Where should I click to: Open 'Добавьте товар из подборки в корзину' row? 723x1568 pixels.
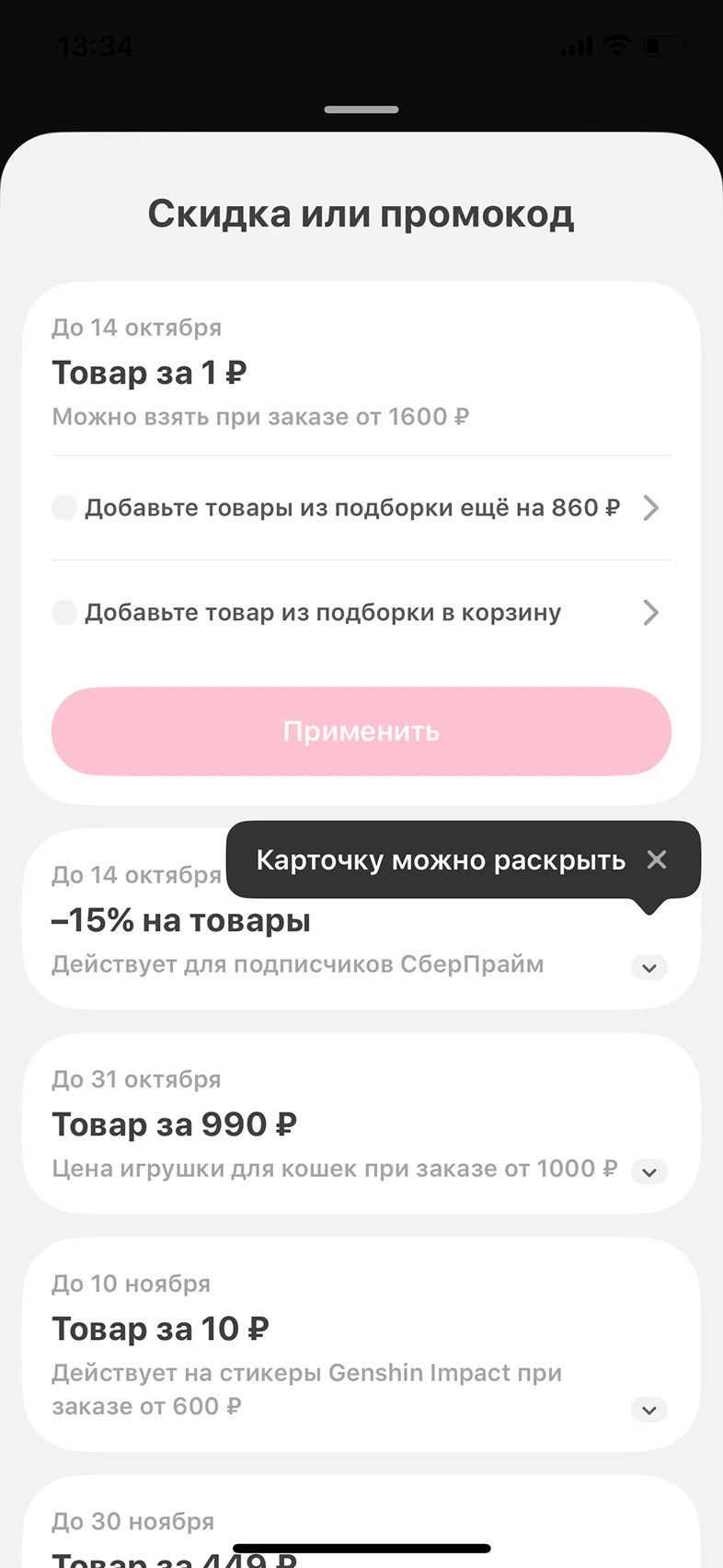pos(361,613)
